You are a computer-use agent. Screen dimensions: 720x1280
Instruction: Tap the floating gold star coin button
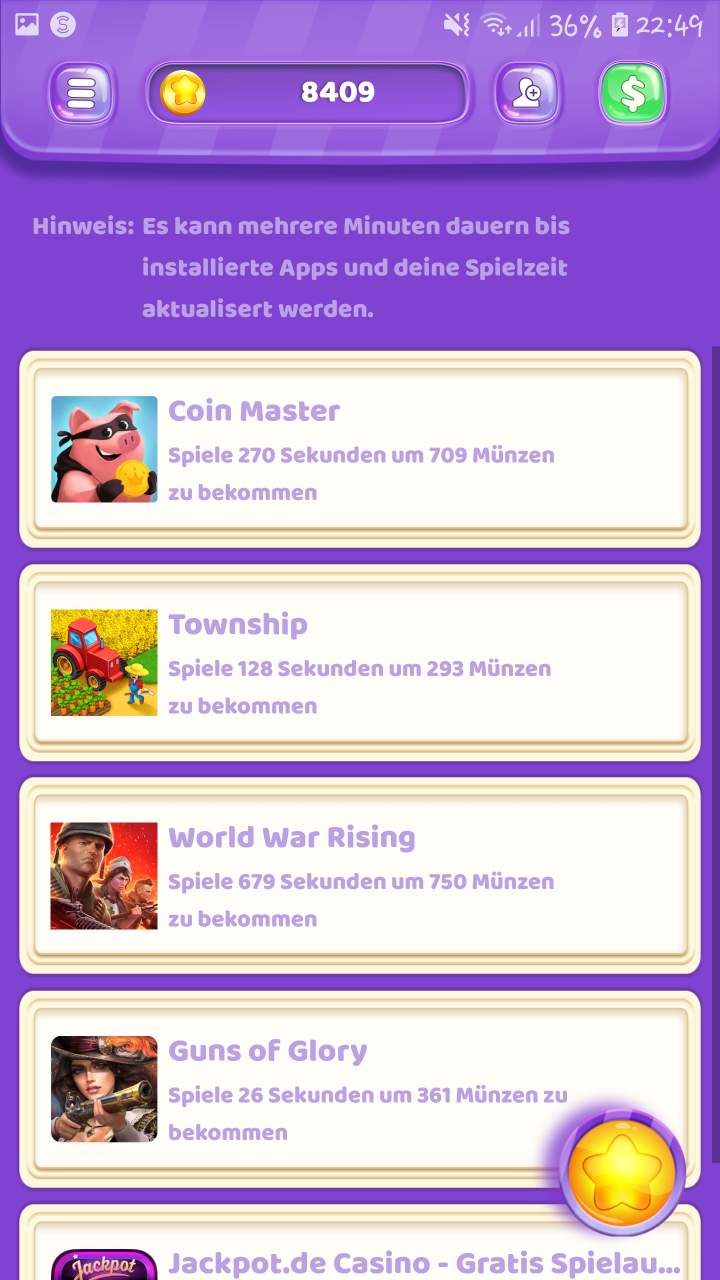(x=622, y=1171)
